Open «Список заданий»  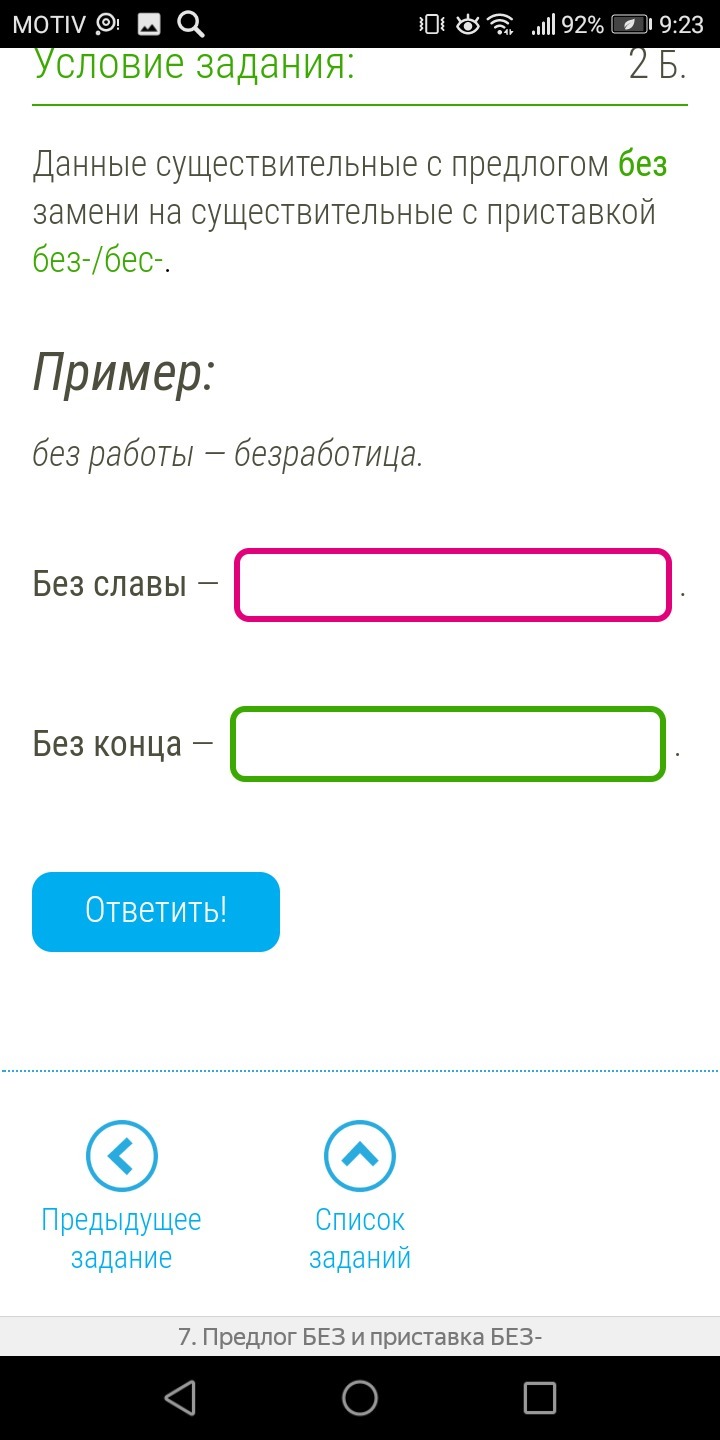(360, 1197)
